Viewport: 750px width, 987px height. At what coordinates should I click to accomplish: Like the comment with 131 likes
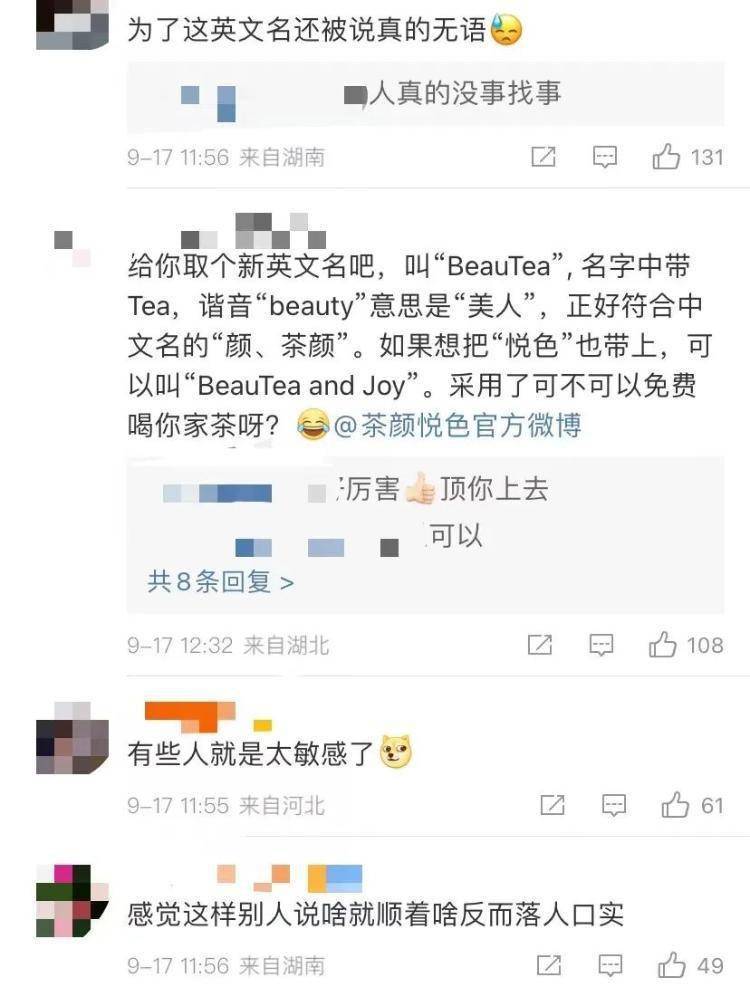point(668,157)
